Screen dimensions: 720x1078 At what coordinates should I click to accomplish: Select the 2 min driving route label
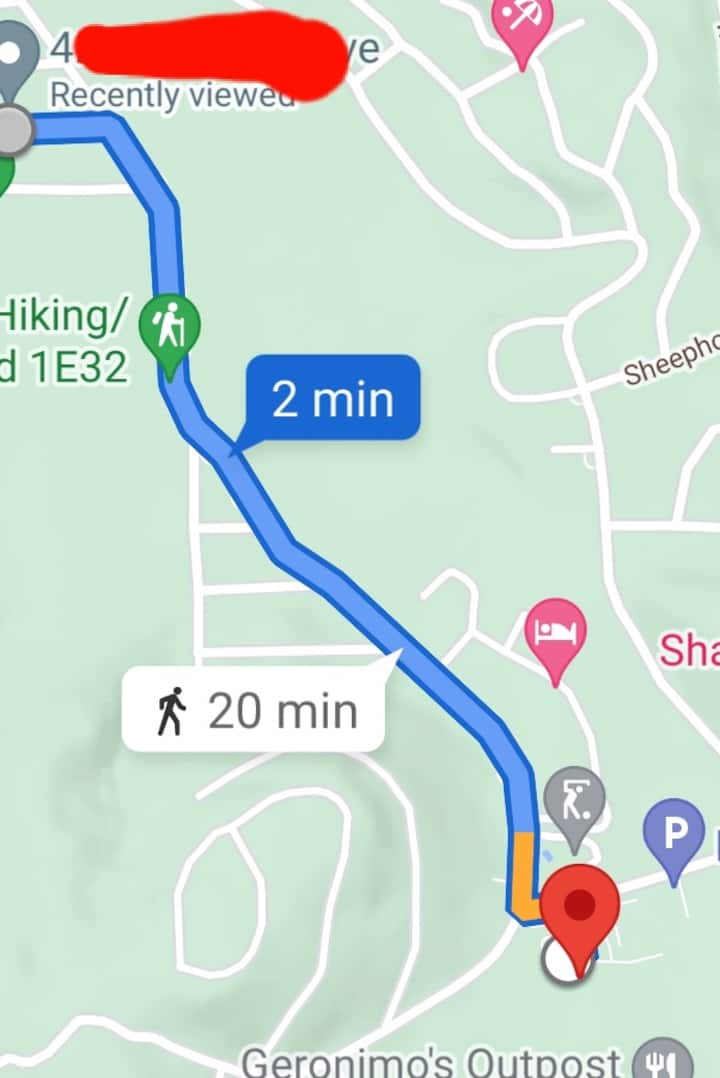click(334, 399)
